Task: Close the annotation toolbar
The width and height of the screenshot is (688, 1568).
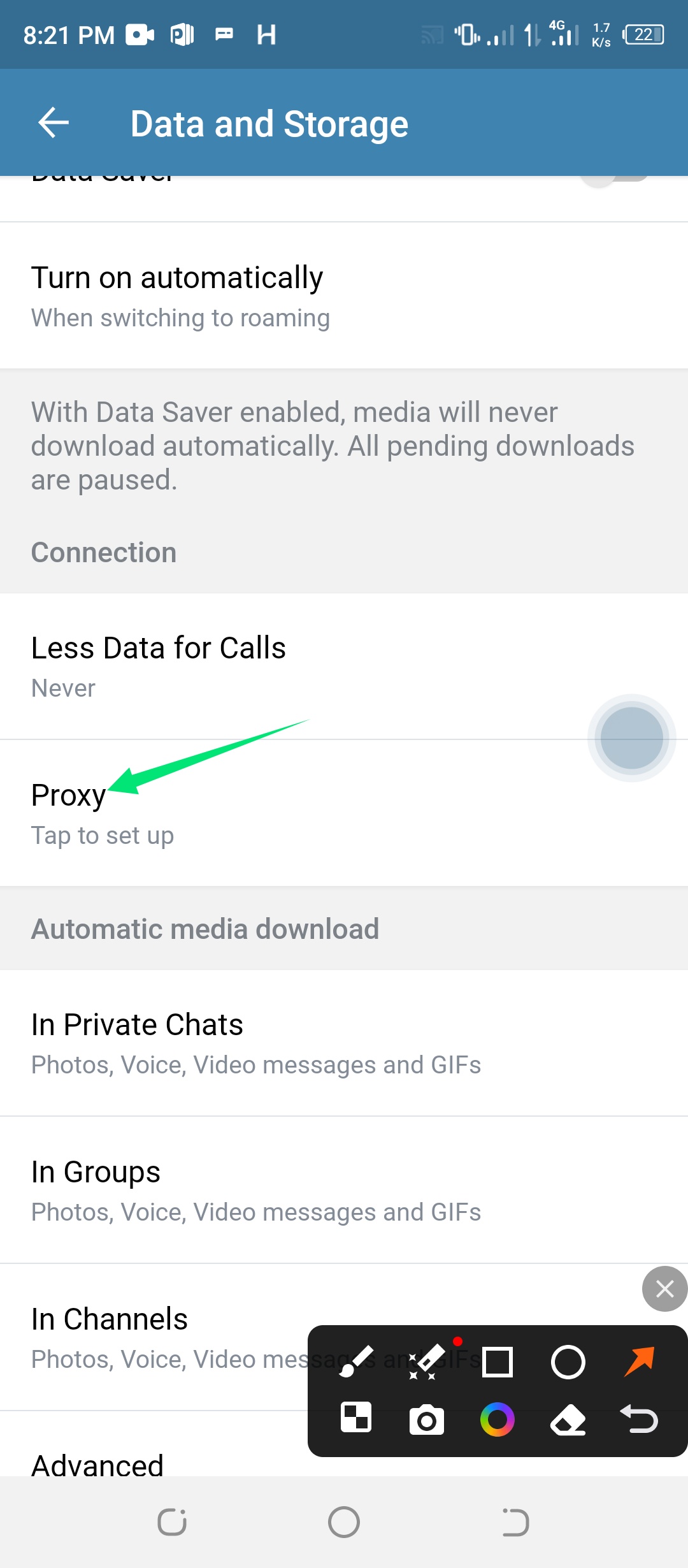Action: point(664,1289)
